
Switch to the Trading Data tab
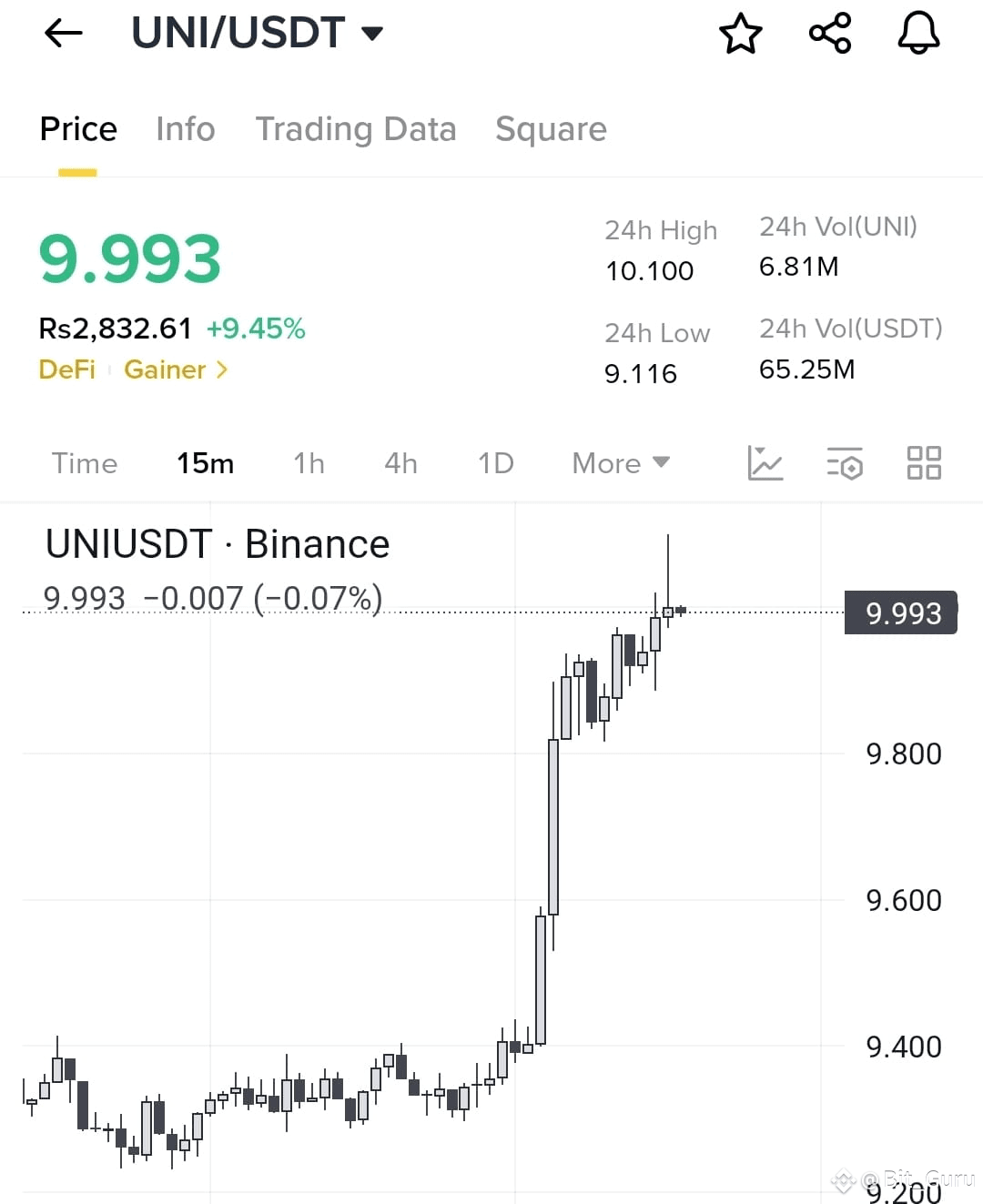click(357, 129)
